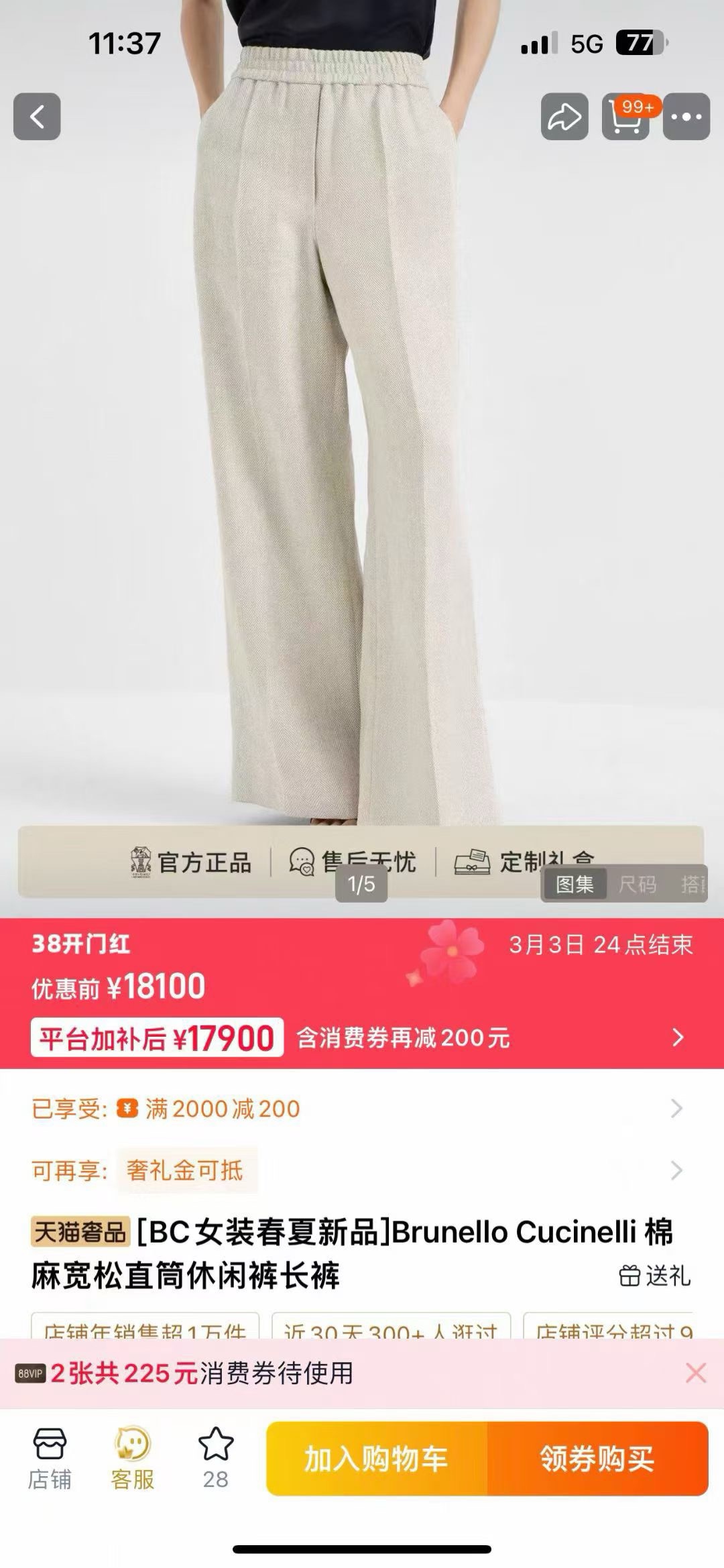Open the 满2000减200 discount row
This screenshot has width=724, height=1568.
pos(362,1109)
